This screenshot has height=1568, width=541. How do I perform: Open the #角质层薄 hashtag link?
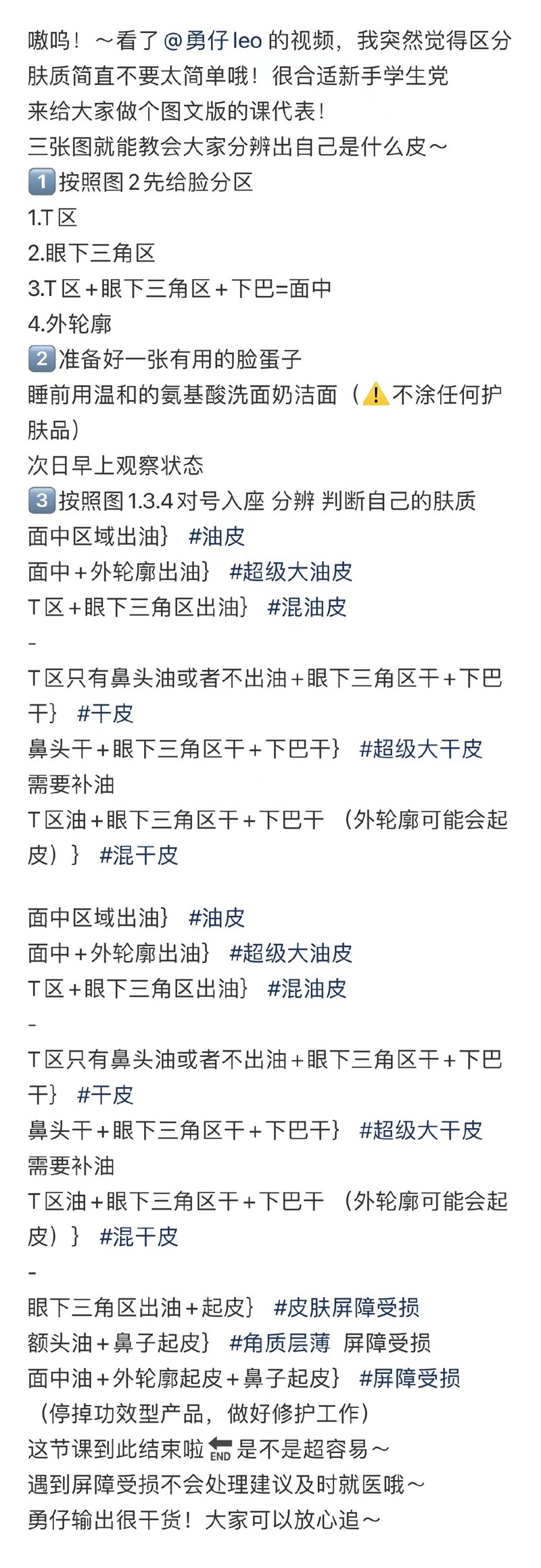point(279,1342)
